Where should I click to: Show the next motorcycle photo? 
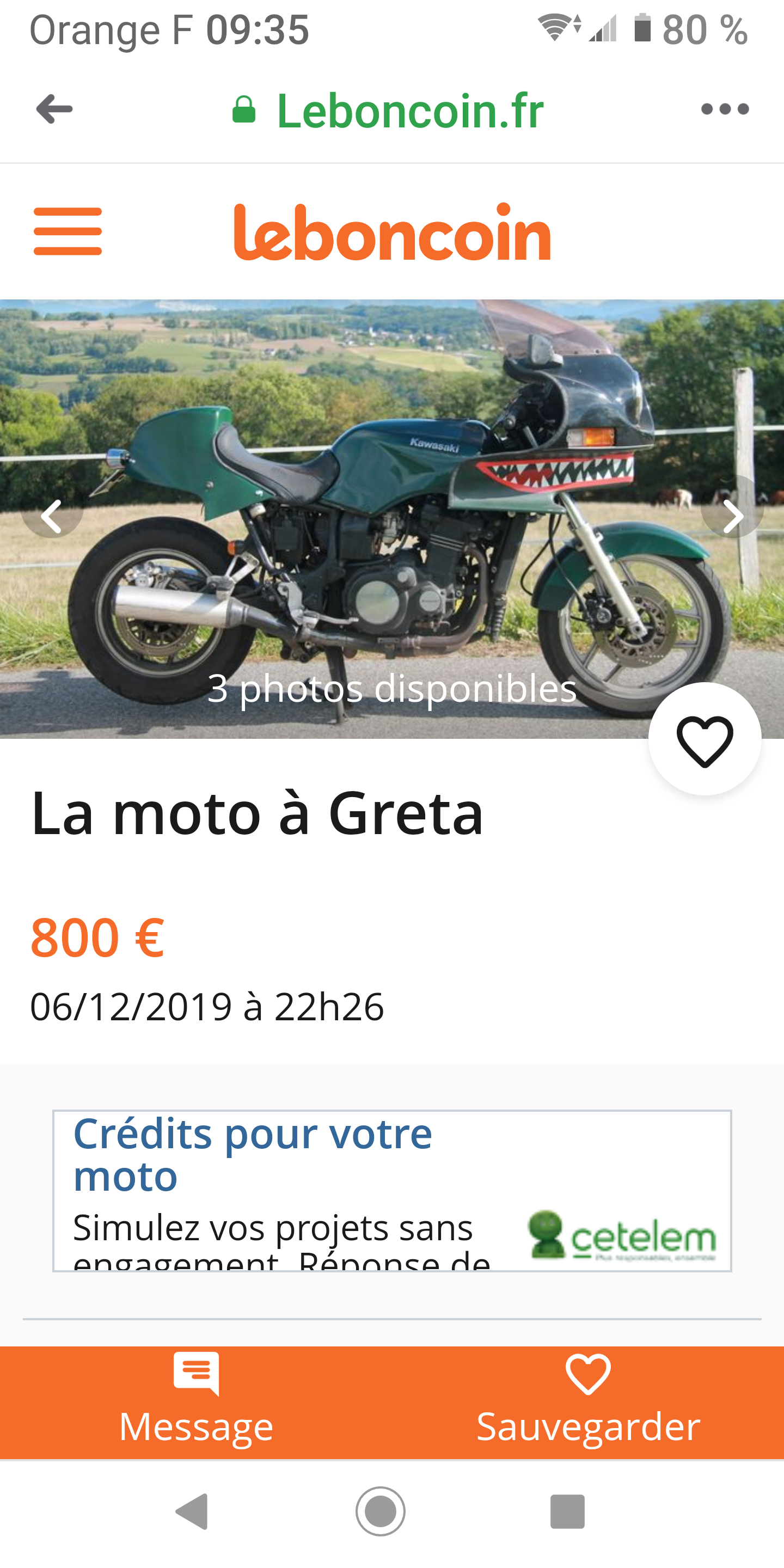pyautogui.click(x=732, y=516)
